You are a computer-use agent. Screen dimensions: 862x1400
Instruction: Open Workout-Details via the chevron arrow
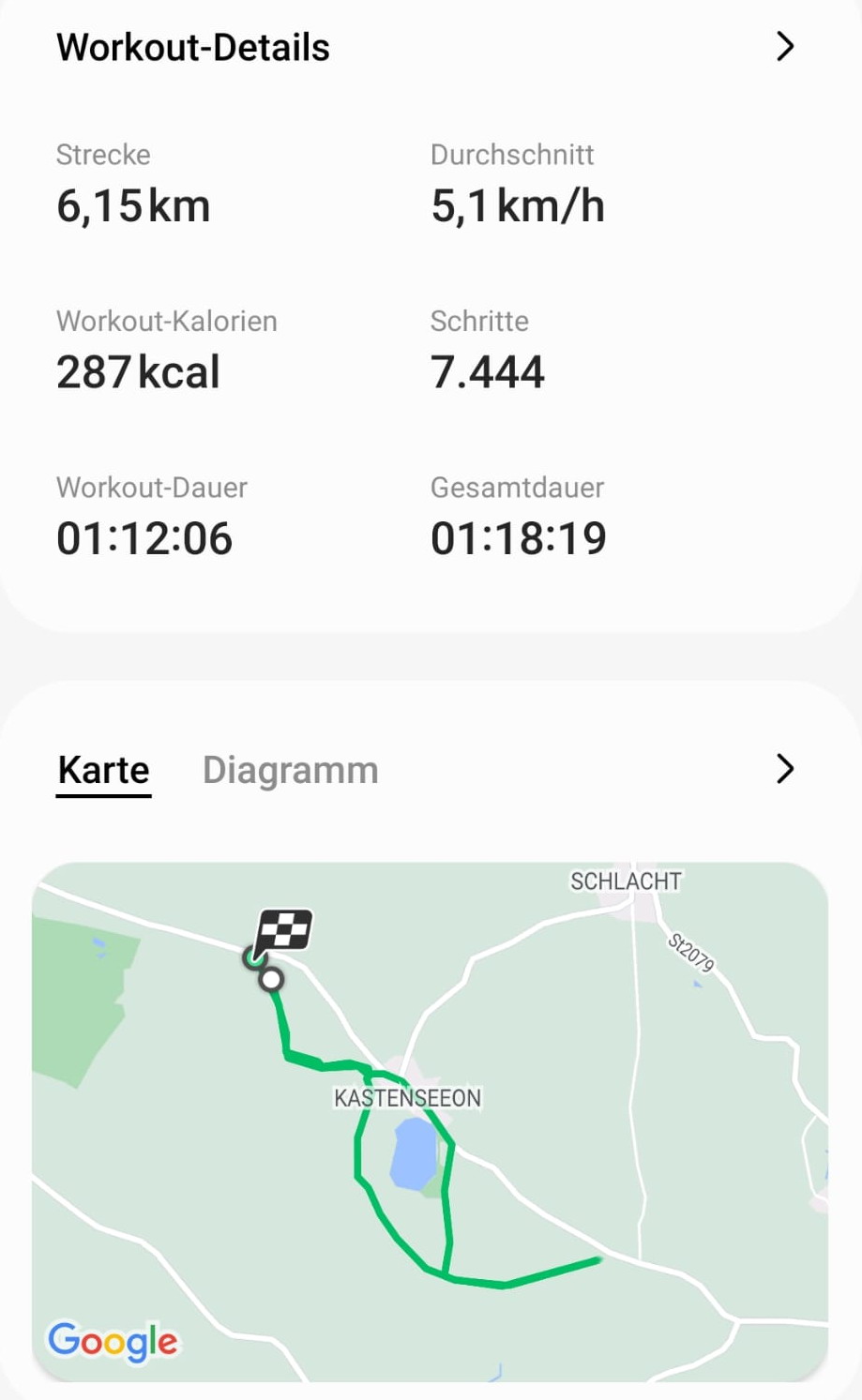785,46
